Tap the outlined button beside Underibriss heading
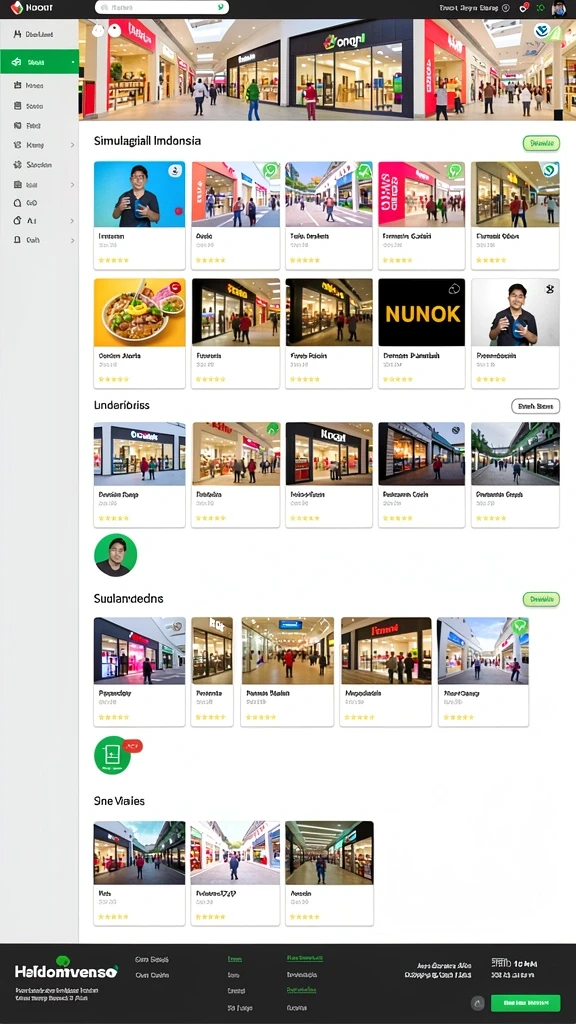The height and width of the screenshot is (1024, 576). (x=535, y=406)
